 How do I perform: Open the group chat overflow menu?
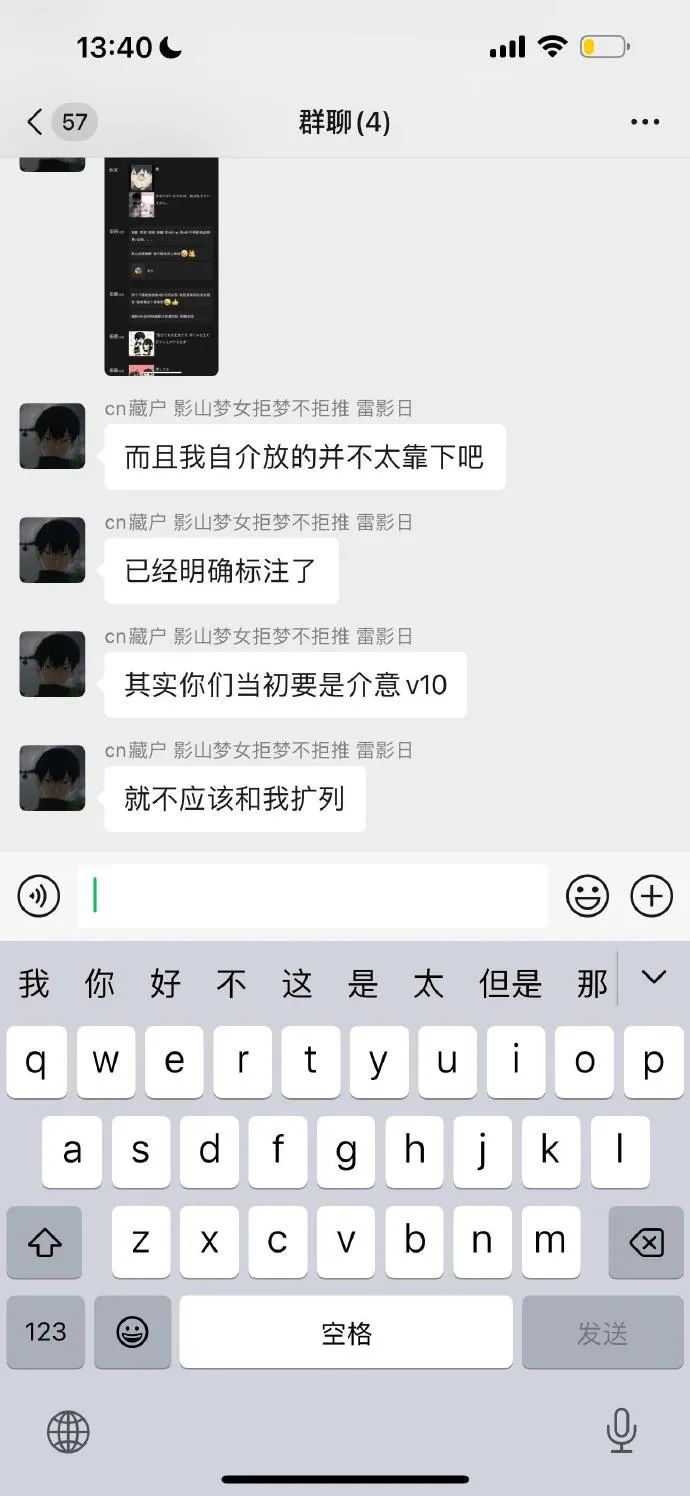(645, 123)
